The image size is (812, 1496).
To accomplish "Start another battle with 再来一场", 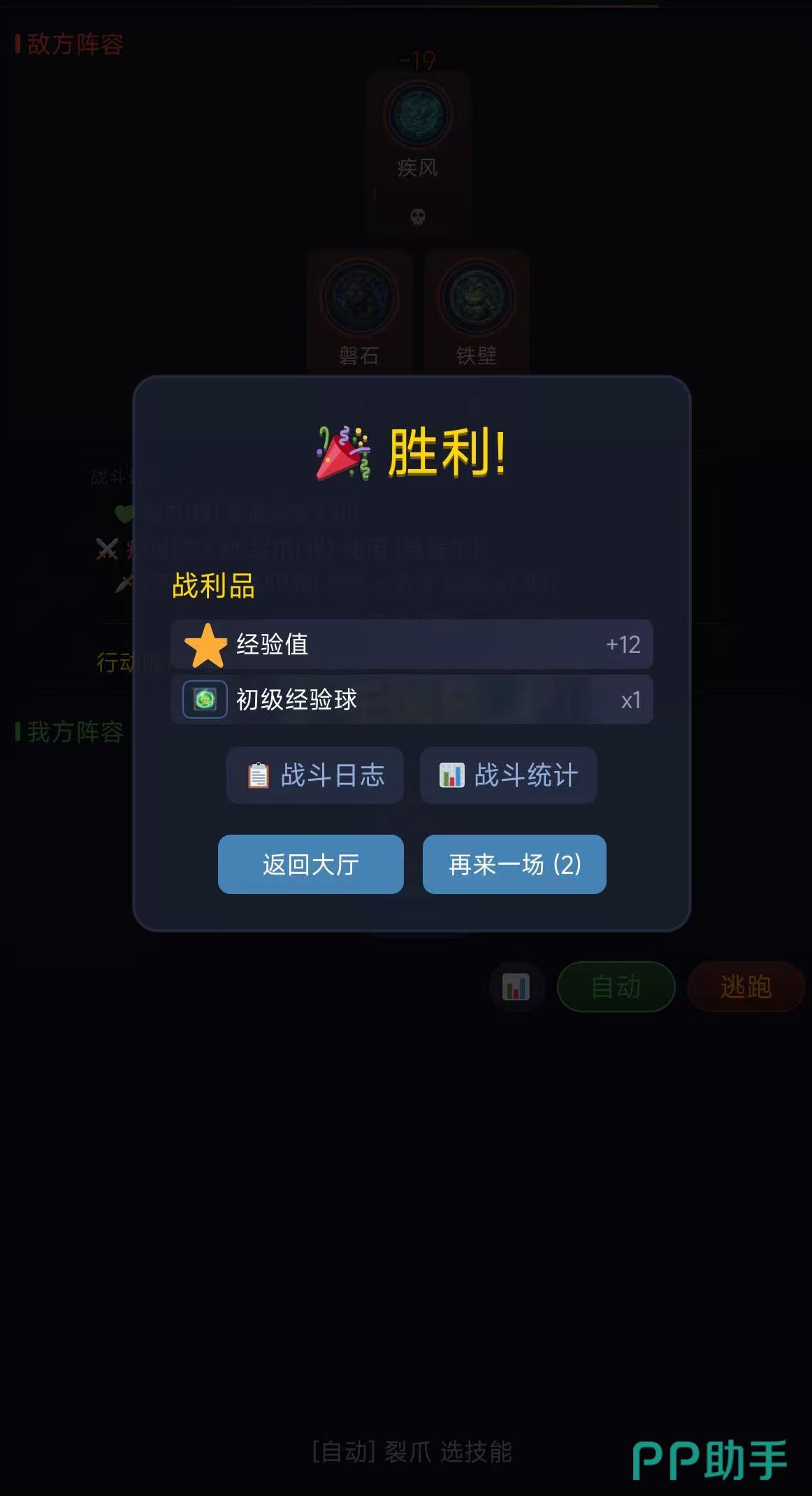I will point(514,864).
